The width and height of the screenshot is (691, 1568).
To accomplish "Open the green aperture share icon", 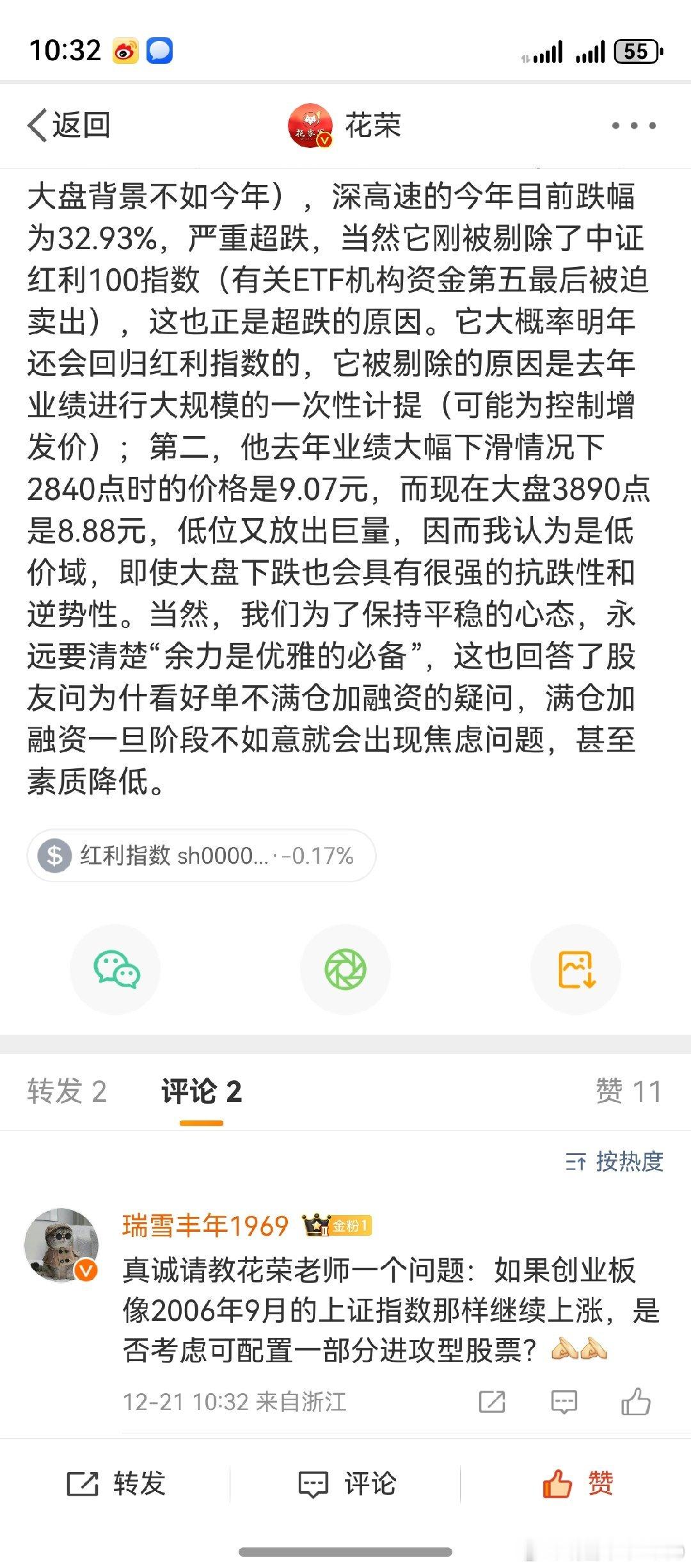I will [345, 969].
